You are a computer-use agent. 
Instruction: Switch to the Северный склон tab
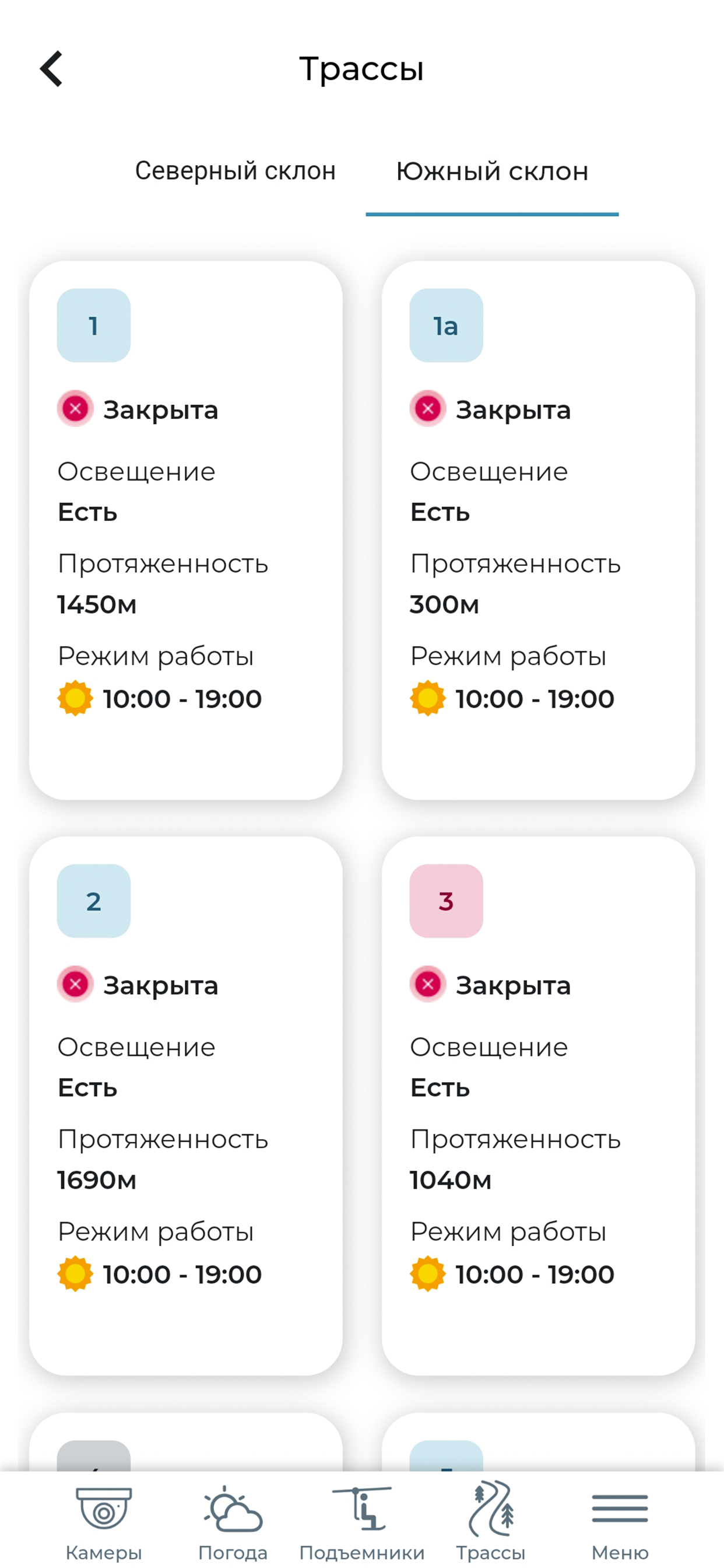(236, 171)
